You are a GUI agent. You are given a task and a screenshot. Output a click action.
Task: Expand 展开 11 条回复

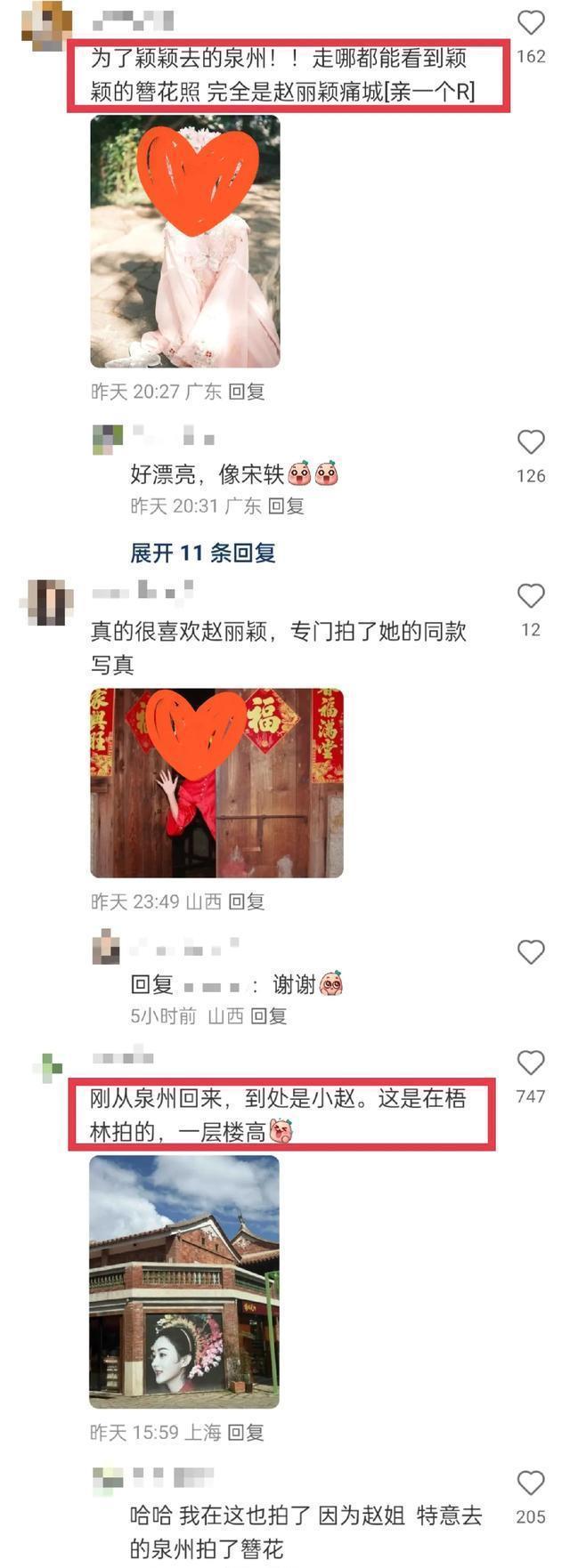(x=203, y=553)
